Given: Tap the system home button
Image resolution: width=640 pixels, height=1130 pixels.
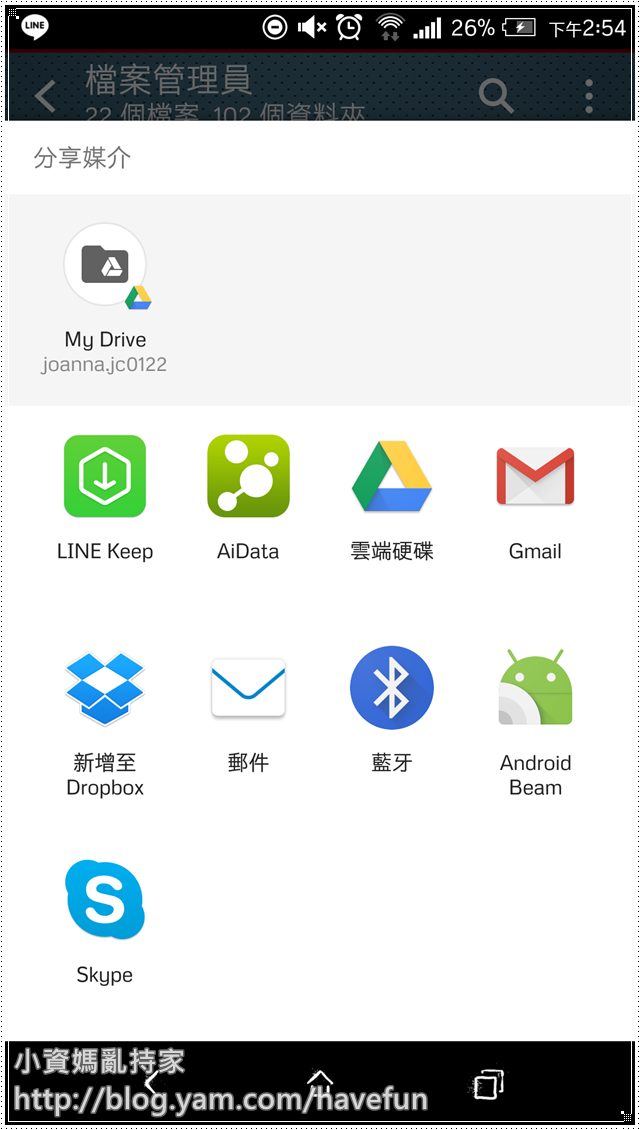Looking at the screenshot, I should [320, 1082].
